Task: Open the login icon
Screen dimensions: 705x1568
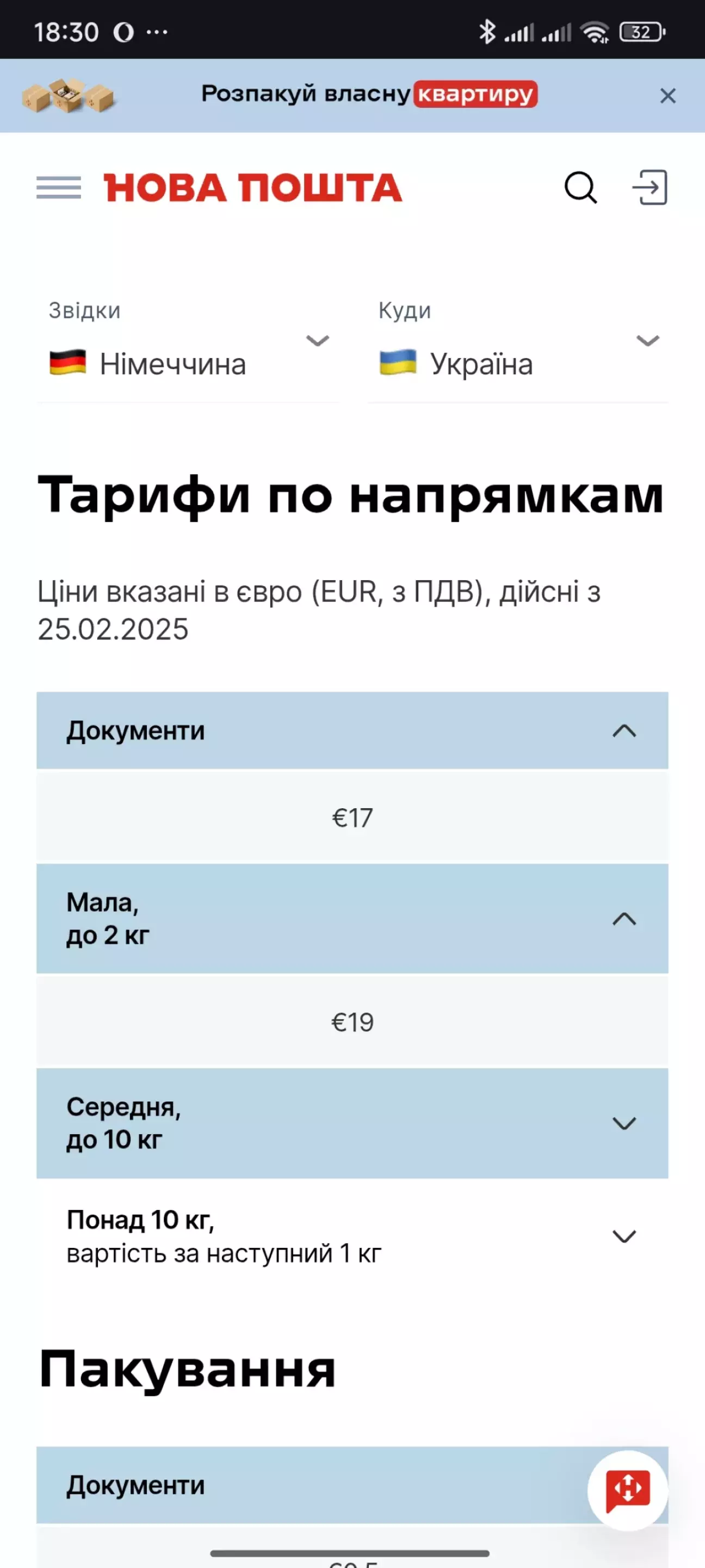Action: coord(650,187)
